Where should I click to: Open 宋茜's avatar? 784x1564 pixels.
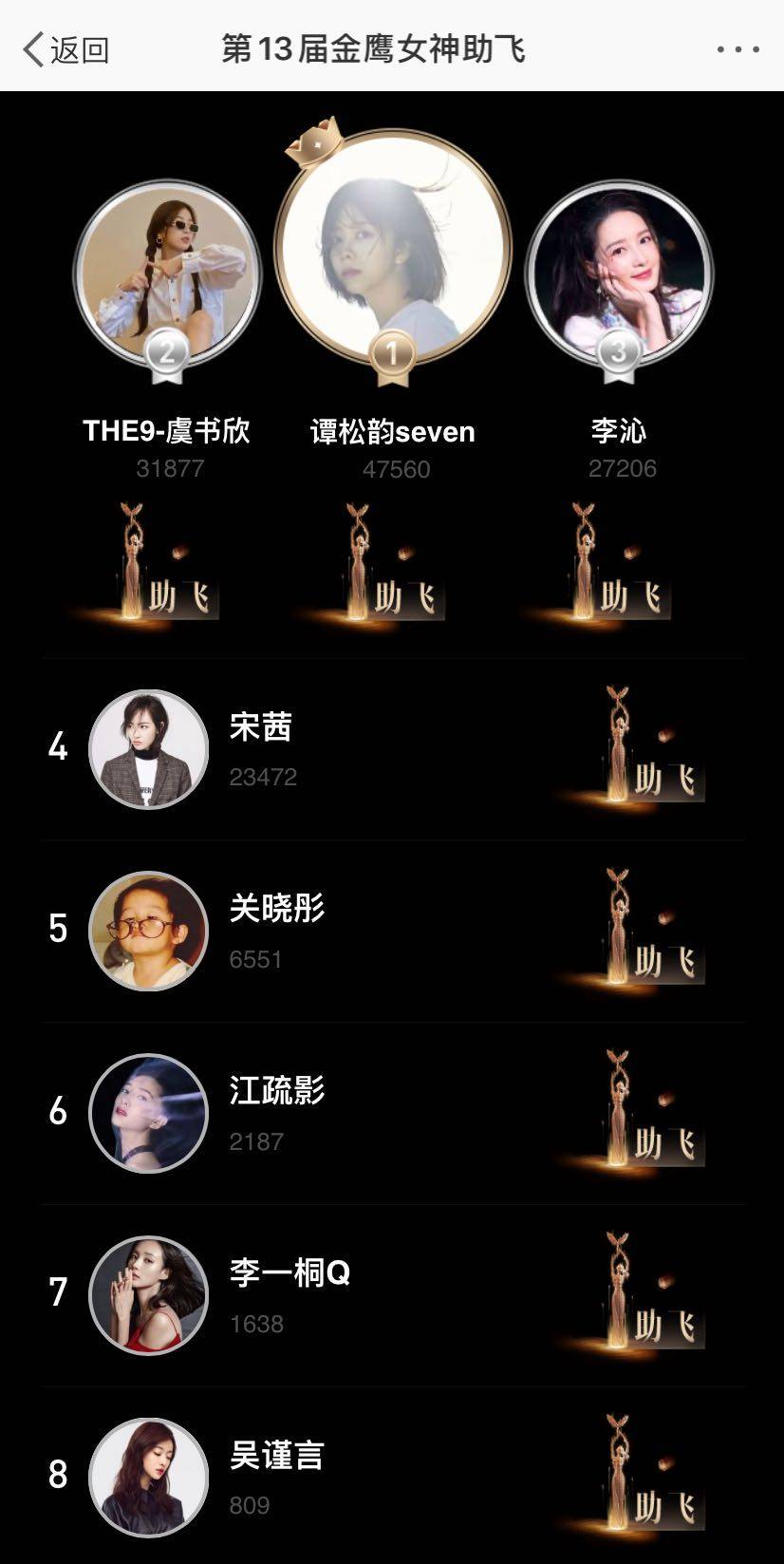tap(148, 749)
